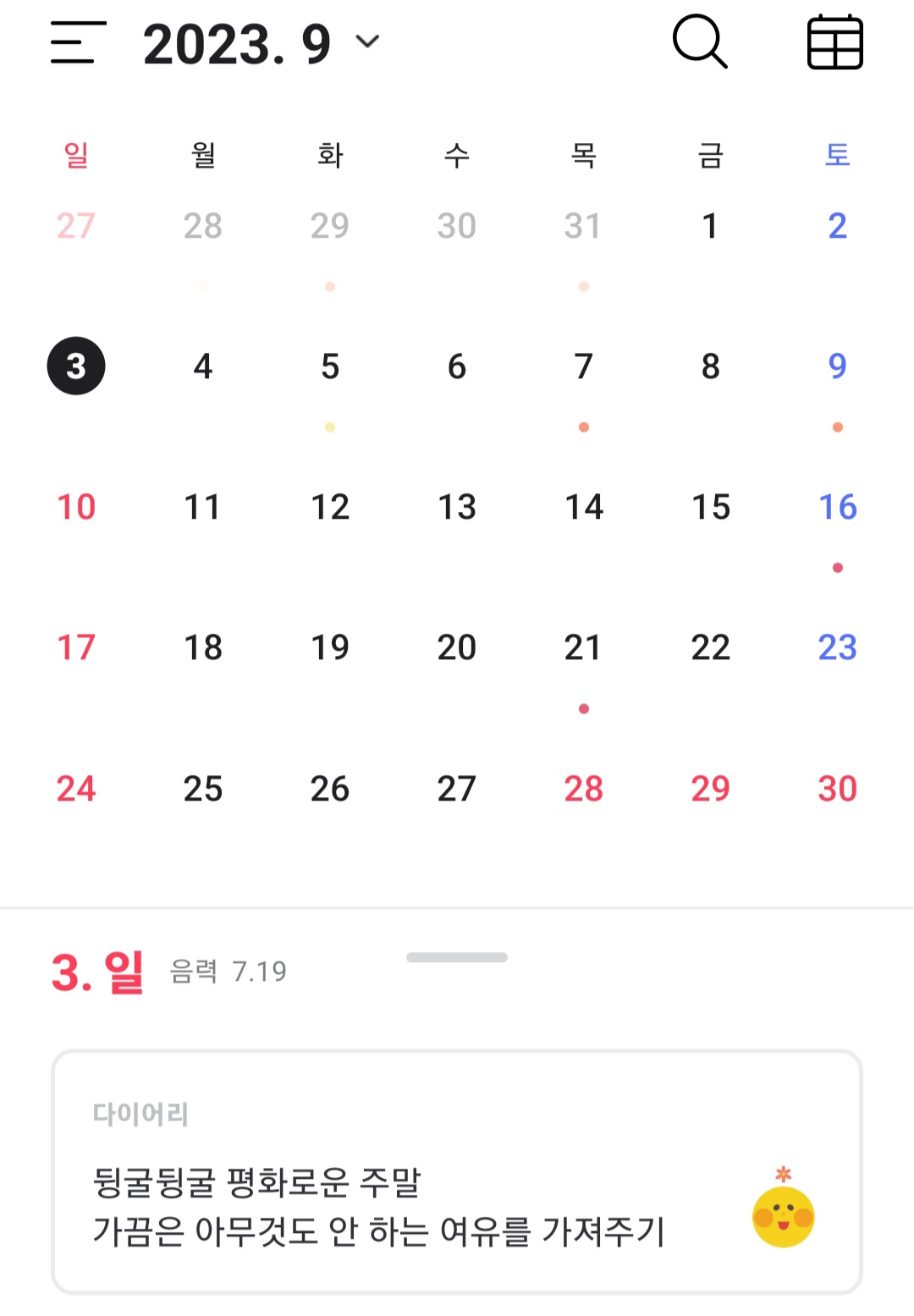Pick September 21 on calendar
This screenshot has width=914, height=1316.
pyautogui.click(x=583, y=648)
